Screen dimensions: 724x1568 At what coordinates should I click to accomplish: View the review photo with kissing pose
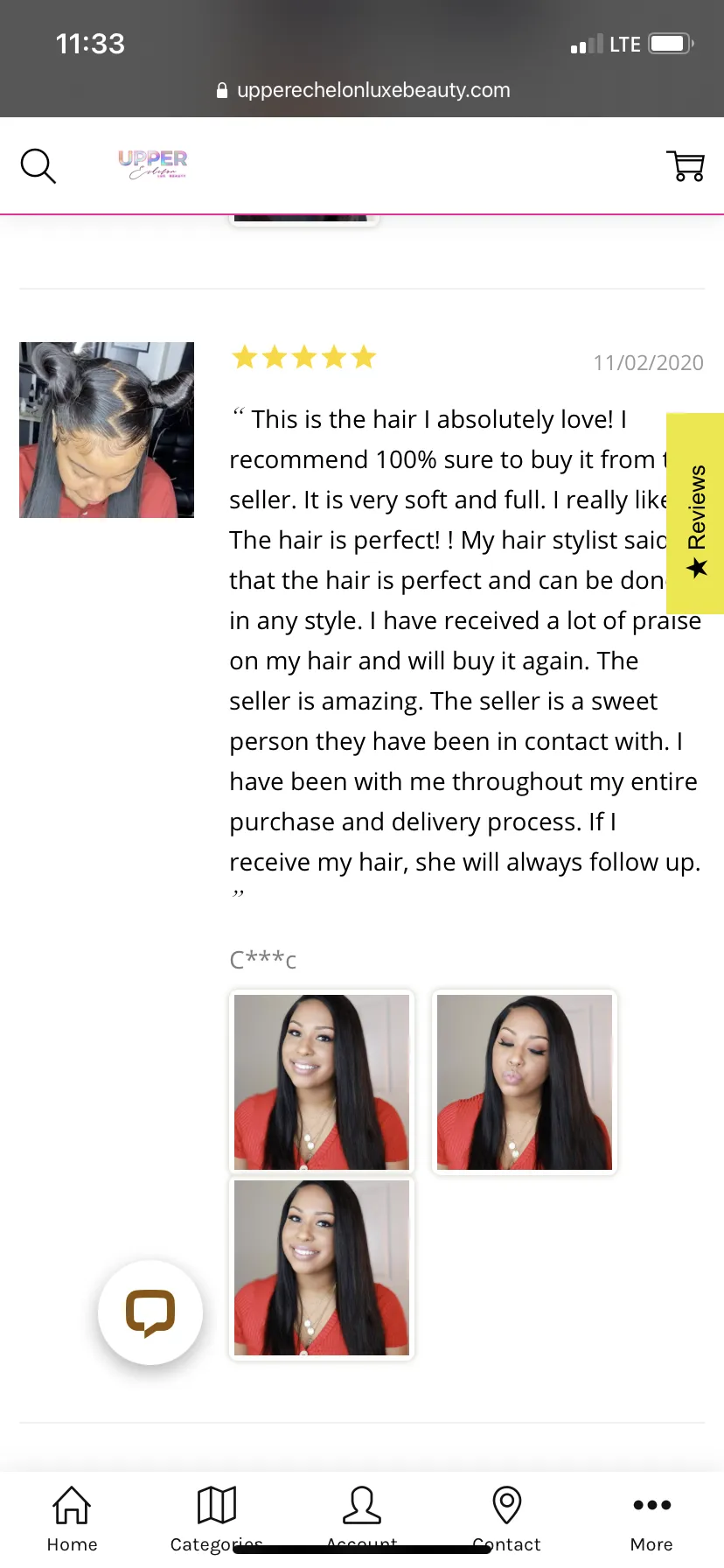click(x=525, y=1082)
